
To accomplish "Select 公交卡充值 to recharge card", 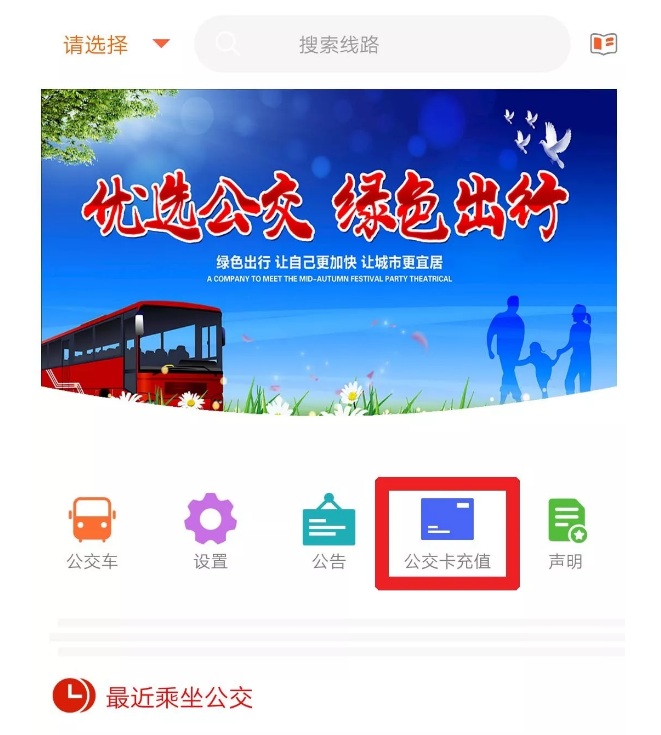I will [x=447, y=533].
